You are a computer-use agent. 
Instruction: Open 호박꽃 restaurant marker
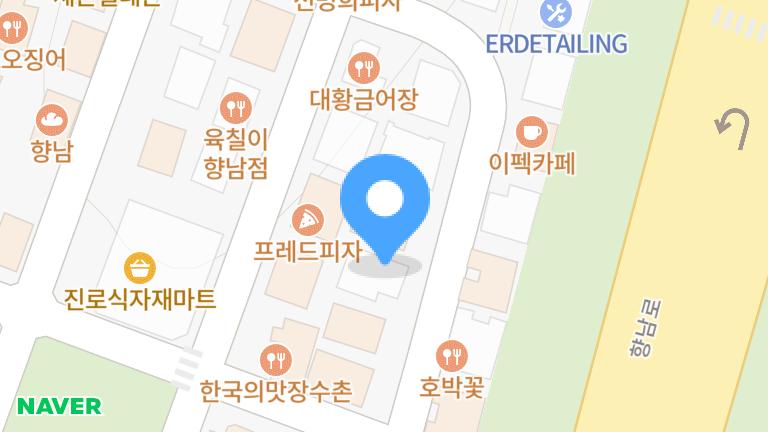[x=452, y=354]
